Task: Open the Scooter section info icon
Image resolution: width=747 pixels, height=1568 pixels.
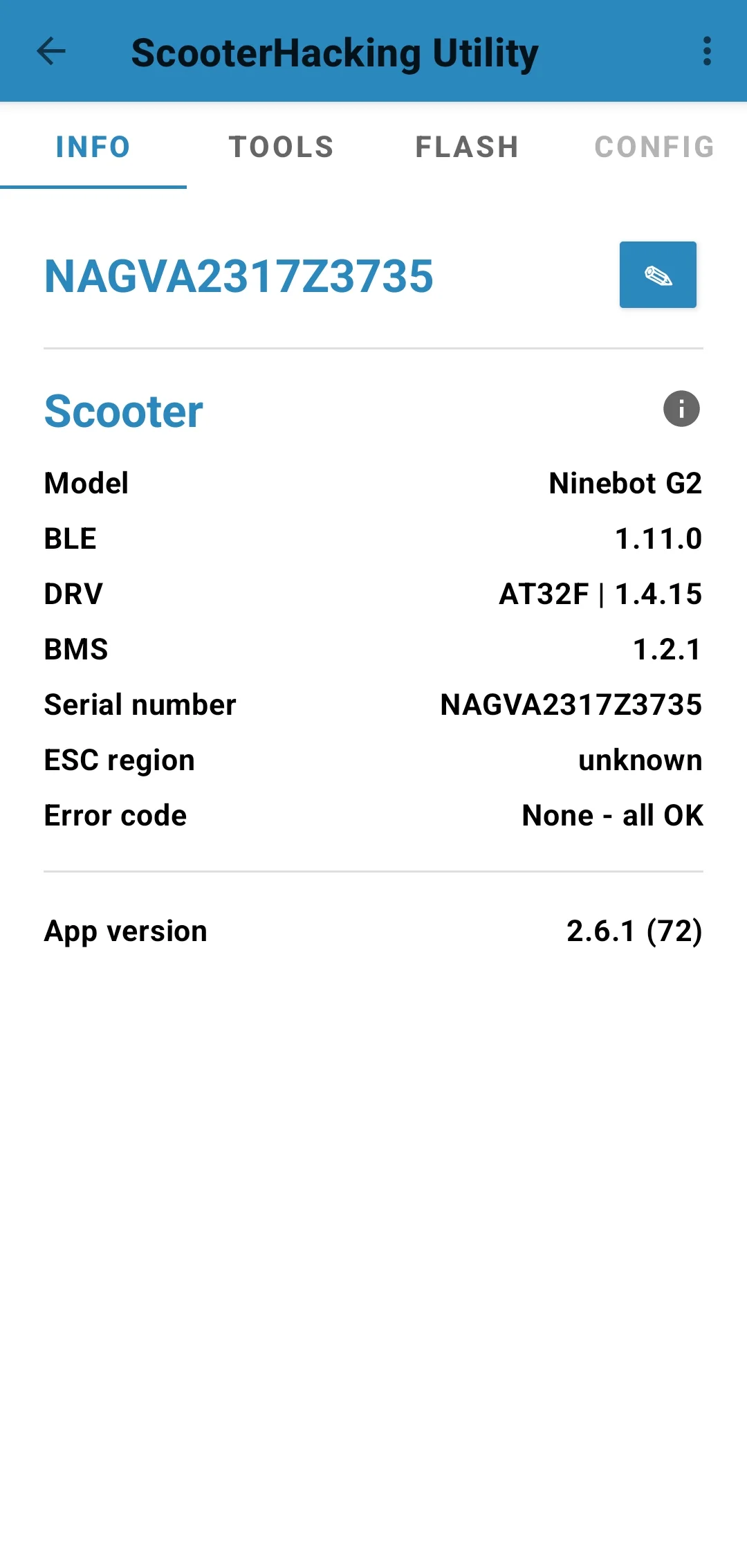Action: tap(681, 409)
